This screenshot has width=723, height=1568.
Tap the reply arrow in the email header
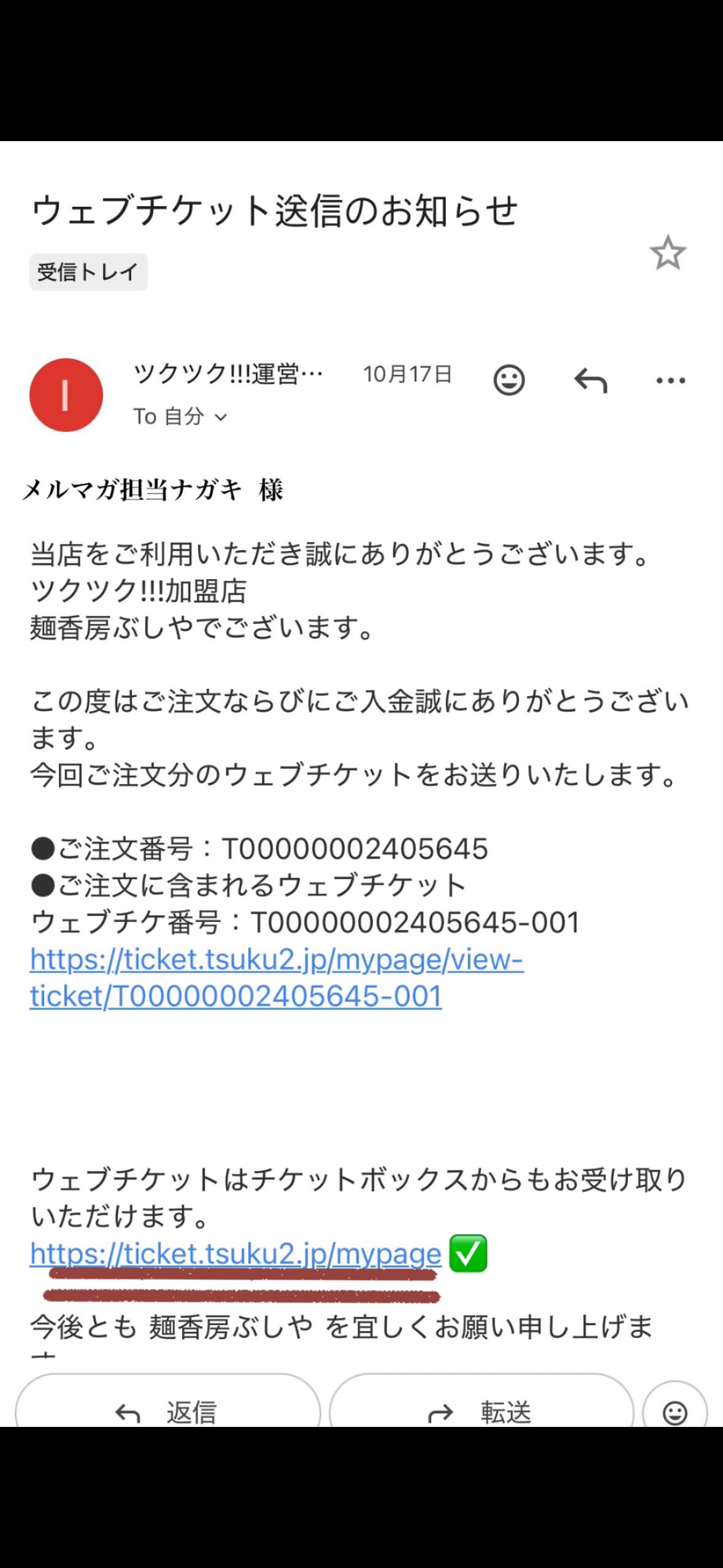point(590,380)
